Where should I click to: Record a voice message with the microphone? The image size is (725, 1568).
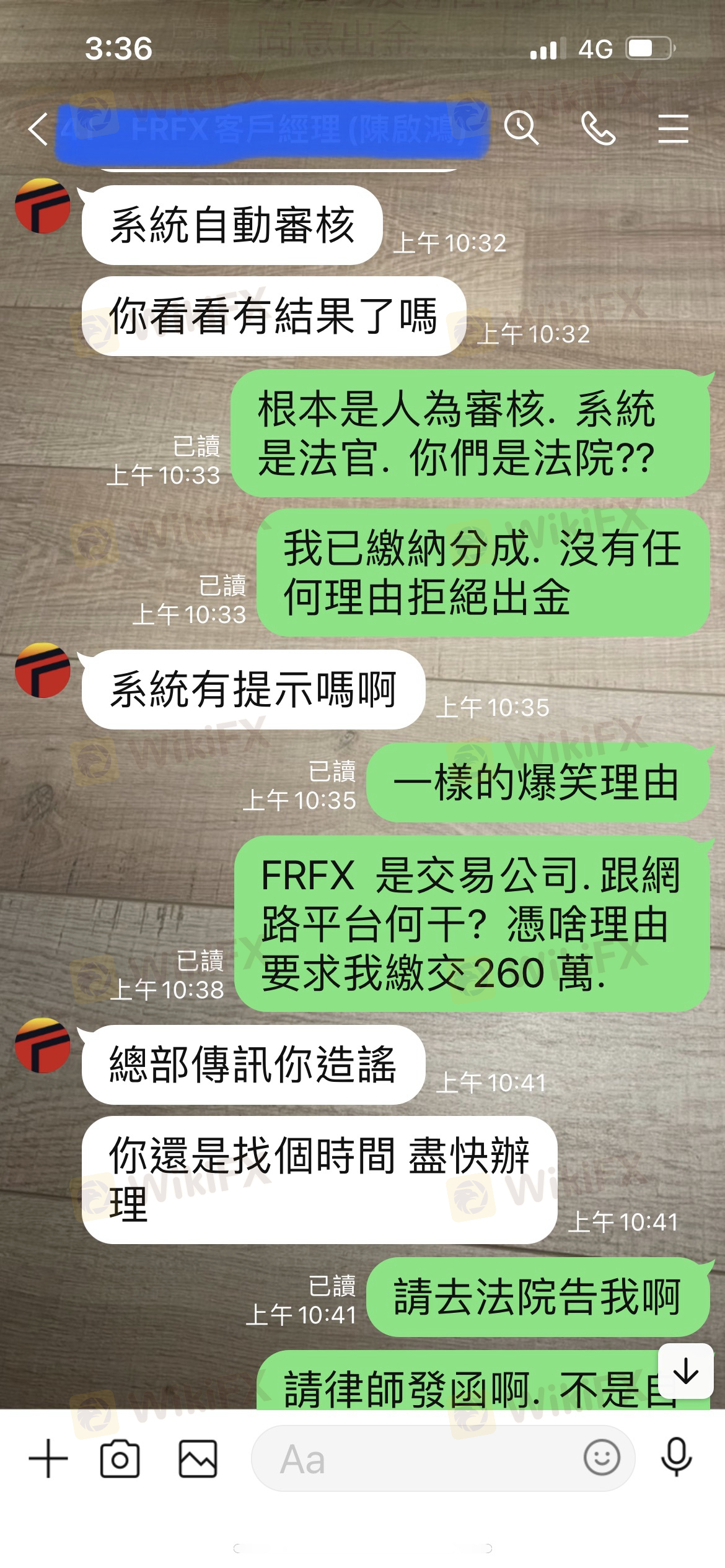[676, 1457]
